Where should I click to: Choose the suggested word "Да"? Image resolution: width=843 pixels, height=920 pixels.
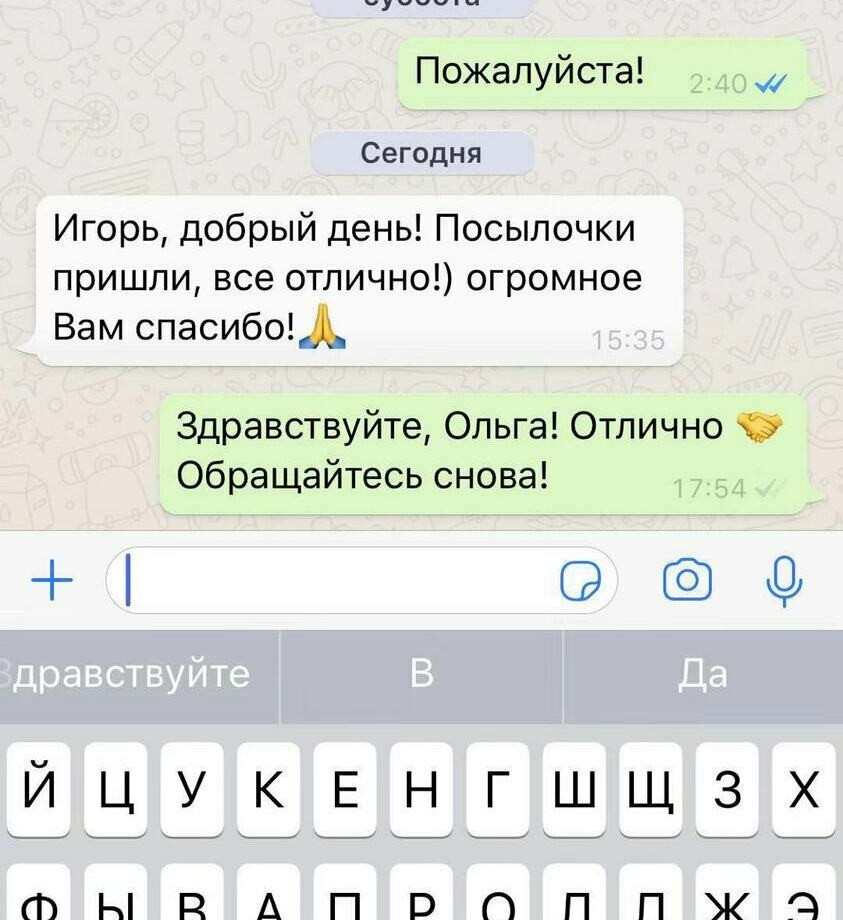(x=703, y=676)
